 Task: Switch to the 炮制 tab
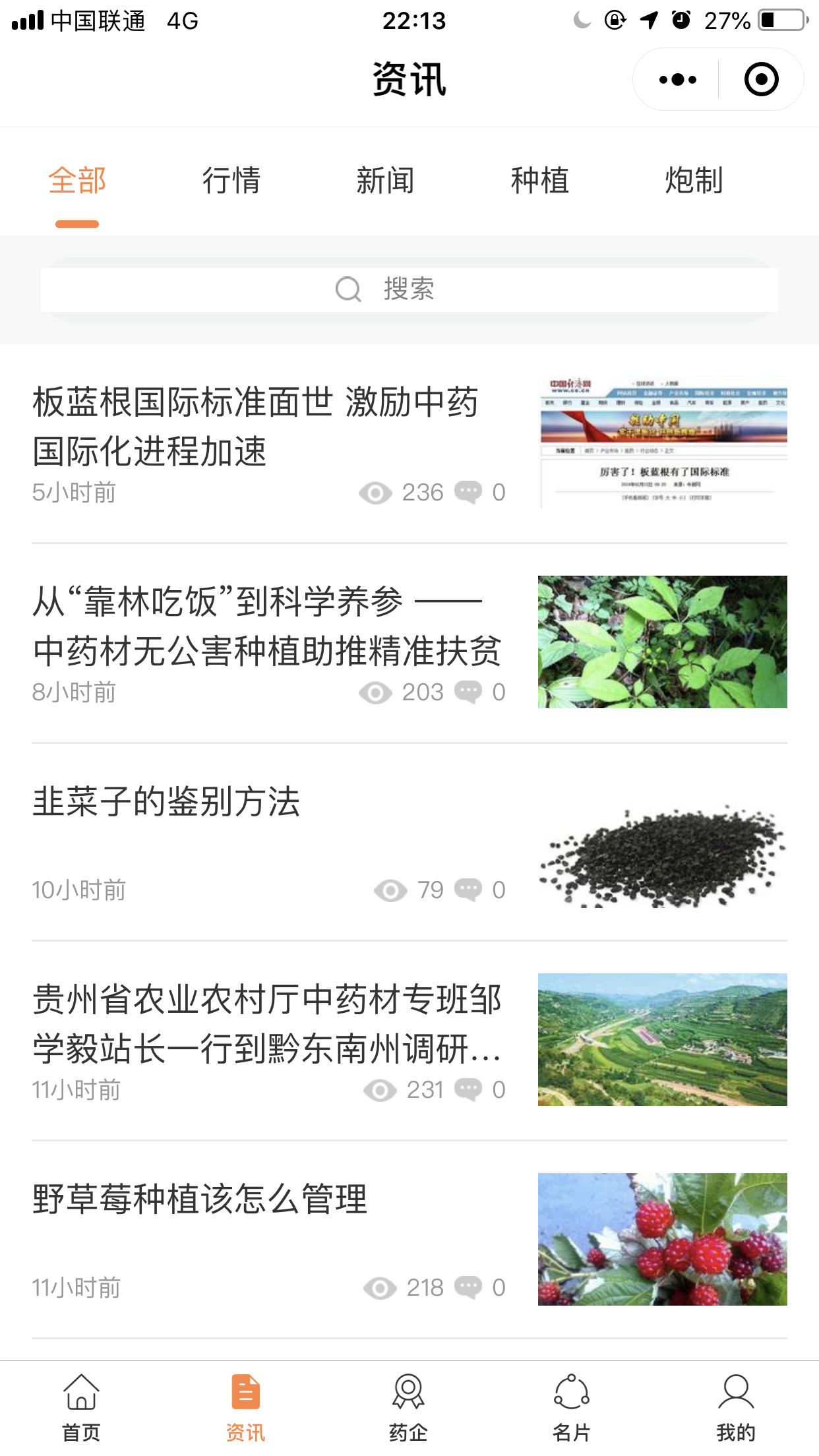pos(694,181)
